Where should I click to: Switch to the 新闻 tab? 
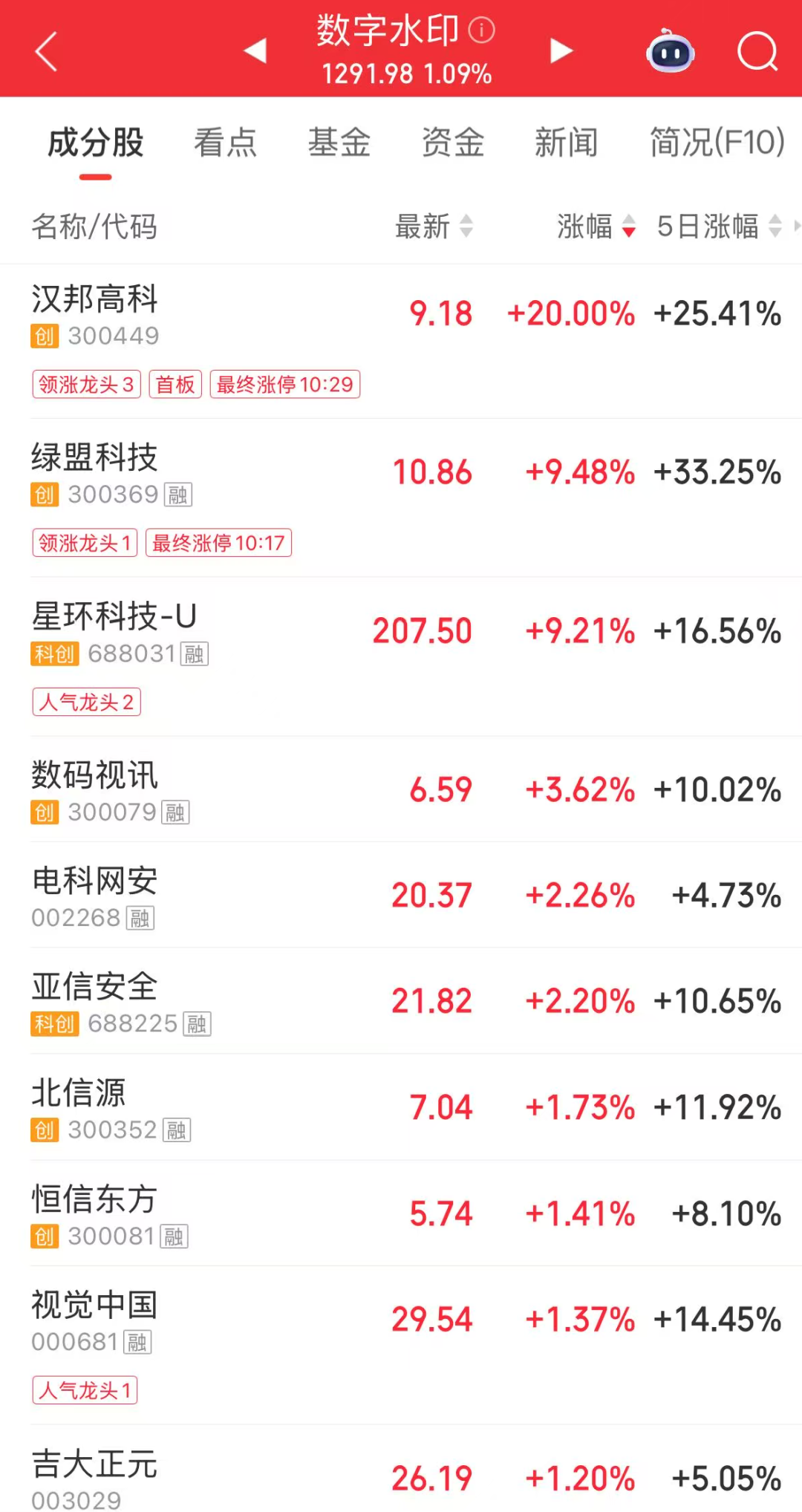pos(566,143)
